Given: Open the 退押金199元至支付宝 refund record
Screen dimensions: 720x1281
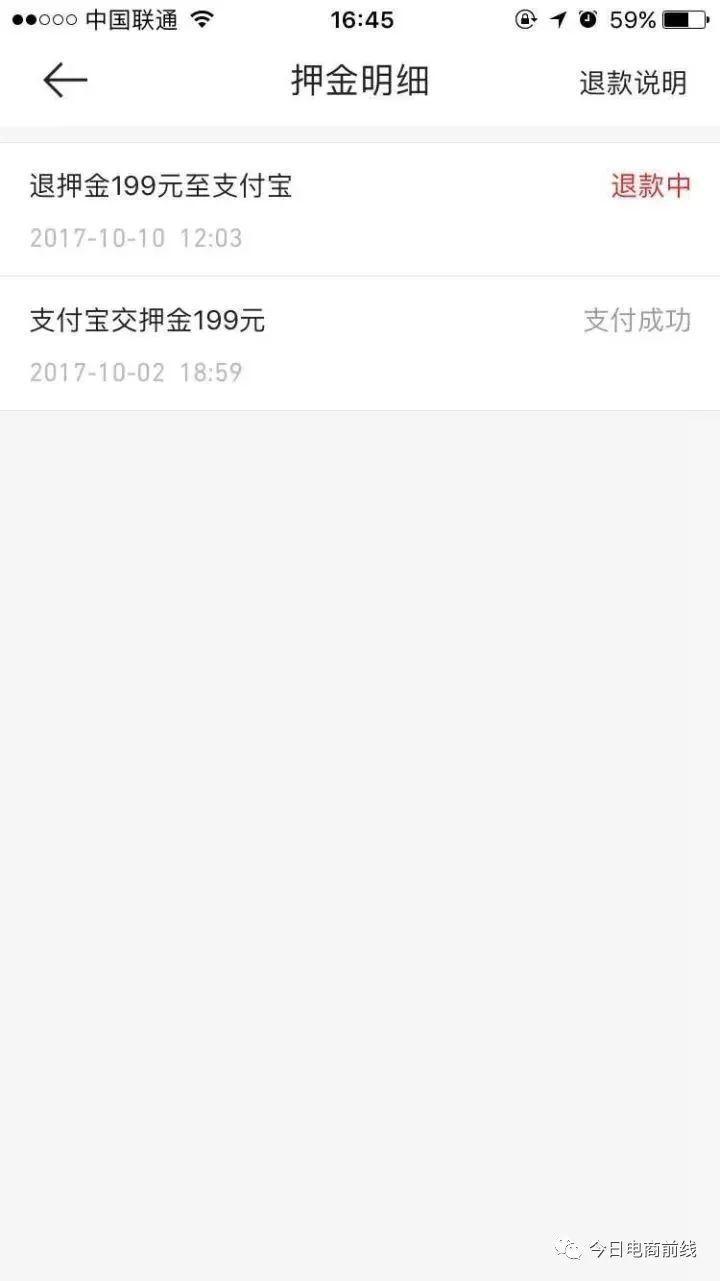Looking at the screenshot, I should pos(360,209).
